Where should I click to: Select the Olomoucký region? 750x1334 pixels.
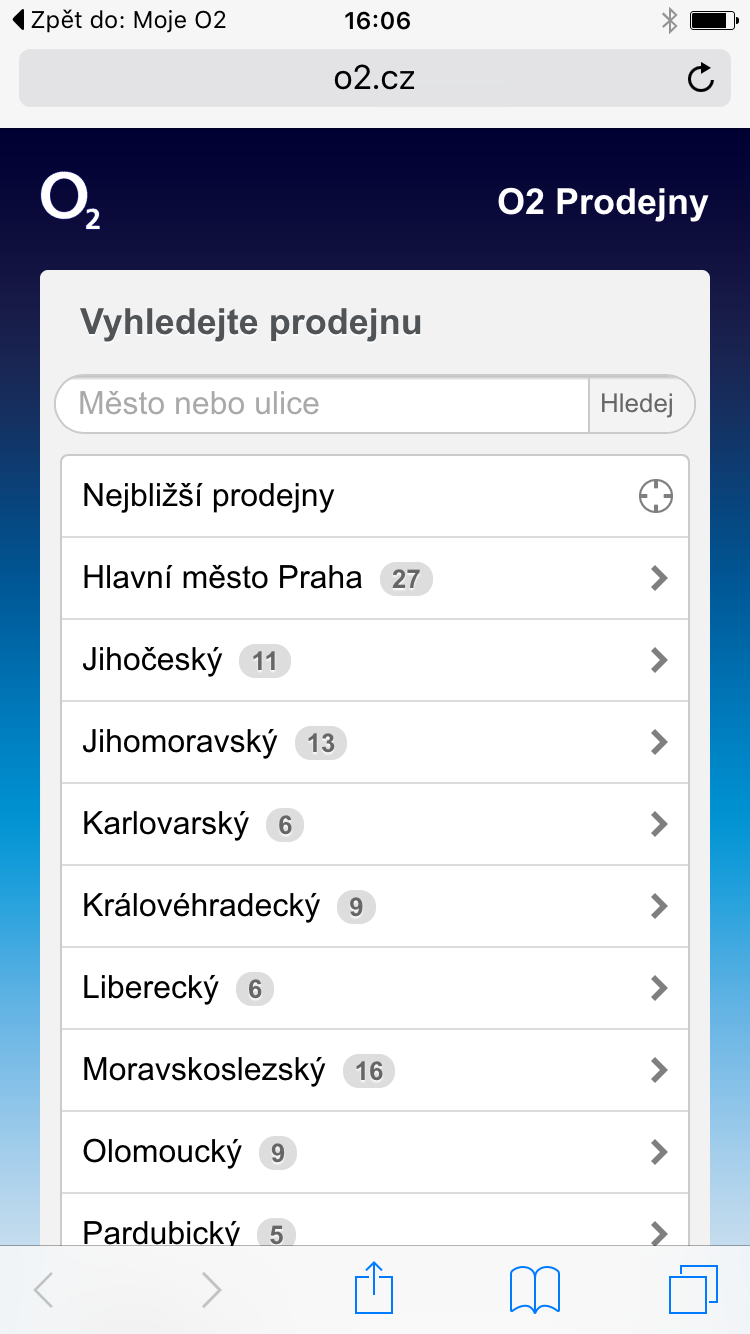pos(375,1152)
